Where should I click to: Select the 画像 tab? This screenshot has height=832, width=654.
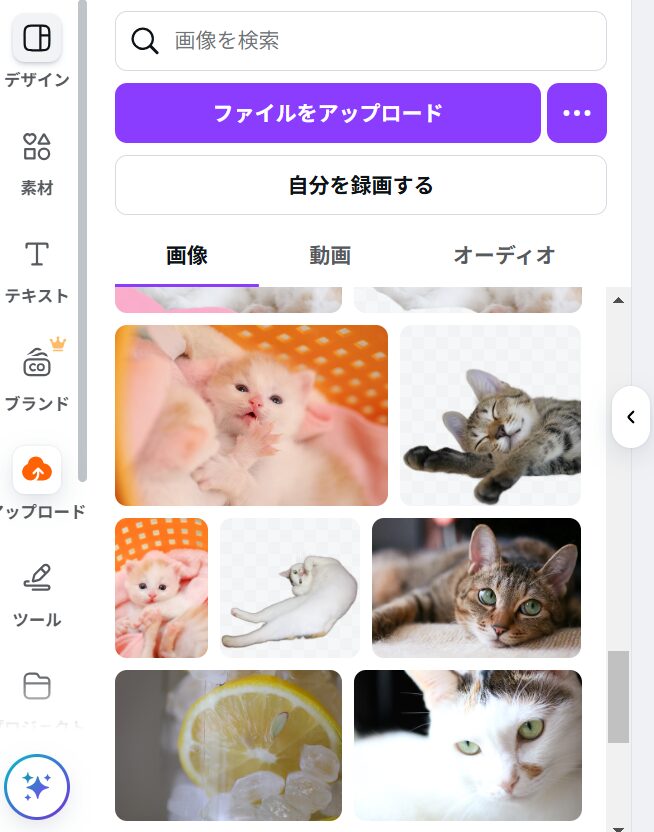187,256
